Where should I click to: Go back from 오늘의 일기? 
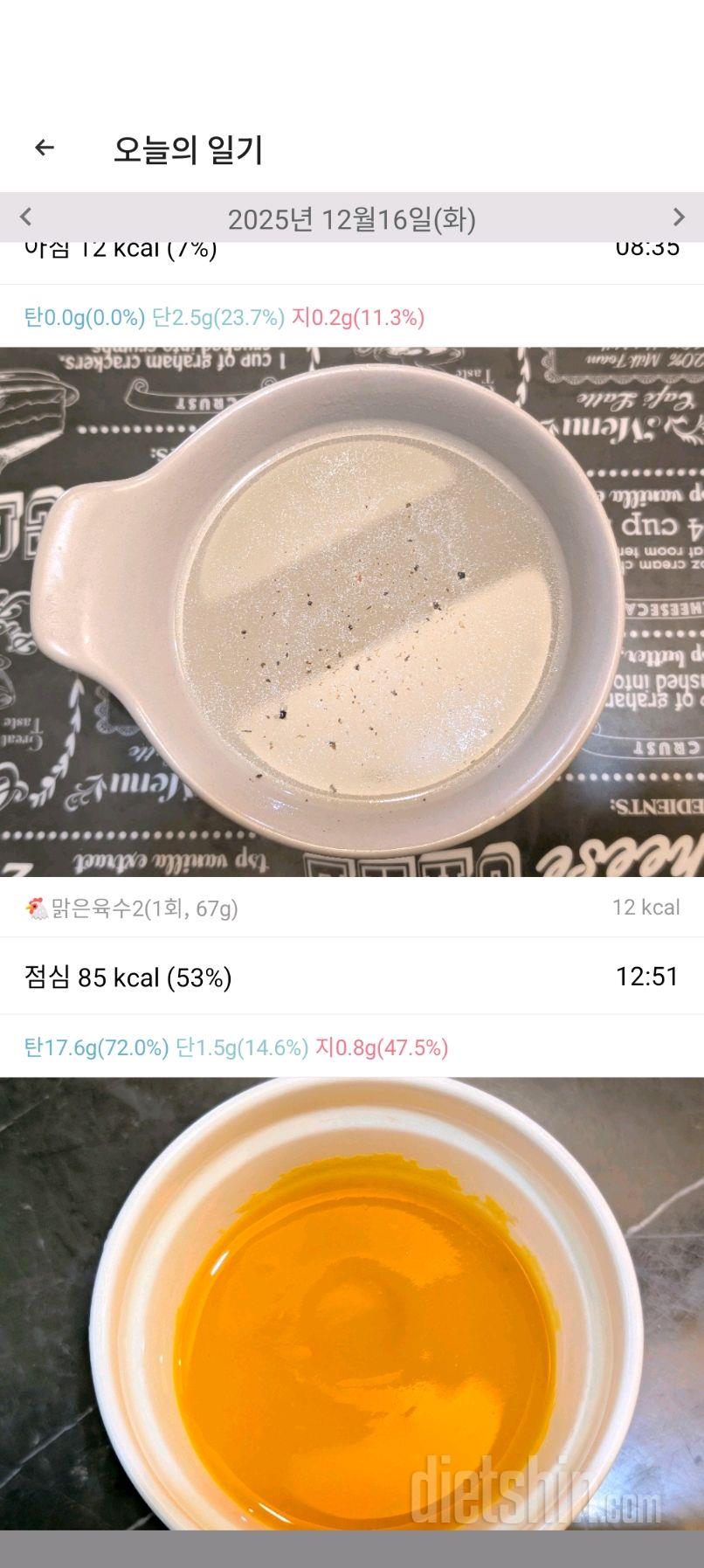point(44,149)
